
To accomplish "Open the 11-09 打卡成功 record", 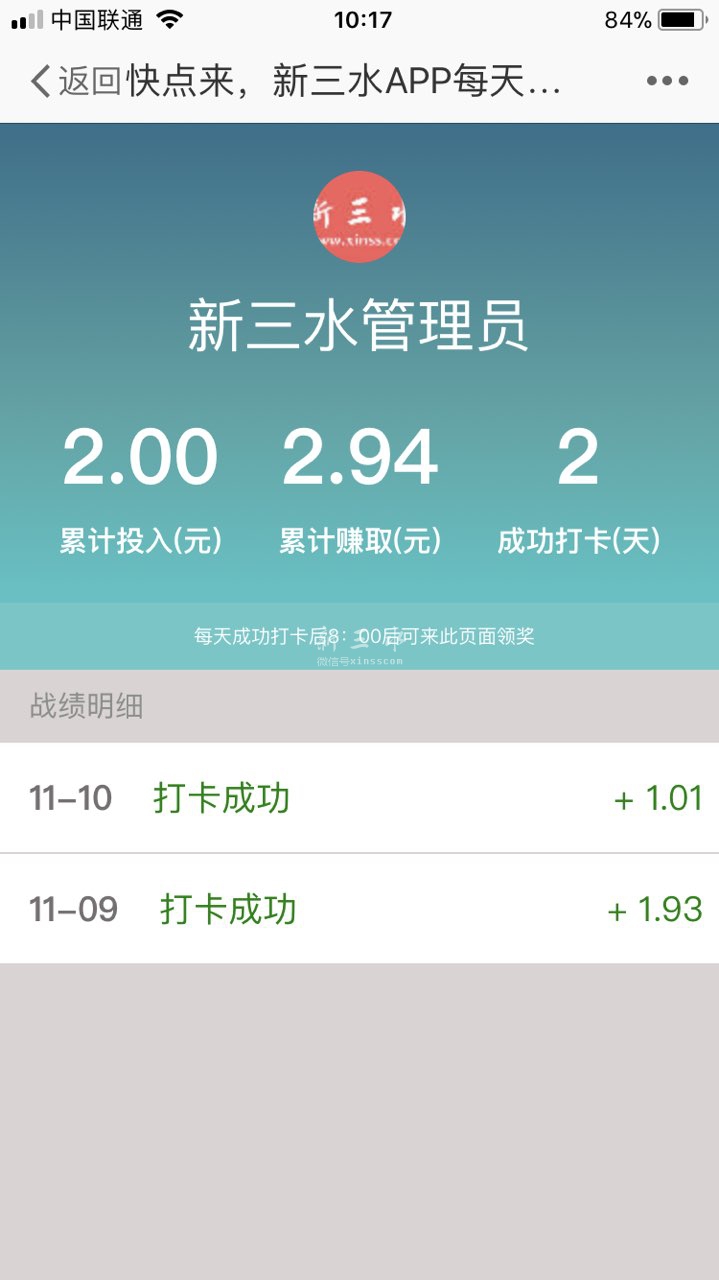I will point(359,909).
